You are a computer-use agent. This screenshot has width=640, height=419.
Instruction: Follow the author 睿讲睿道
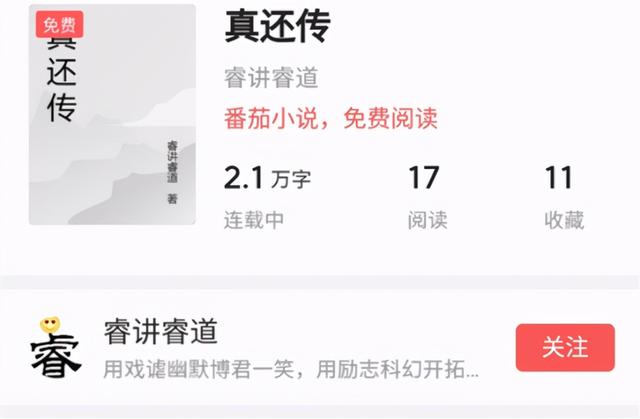pos(565,348)
